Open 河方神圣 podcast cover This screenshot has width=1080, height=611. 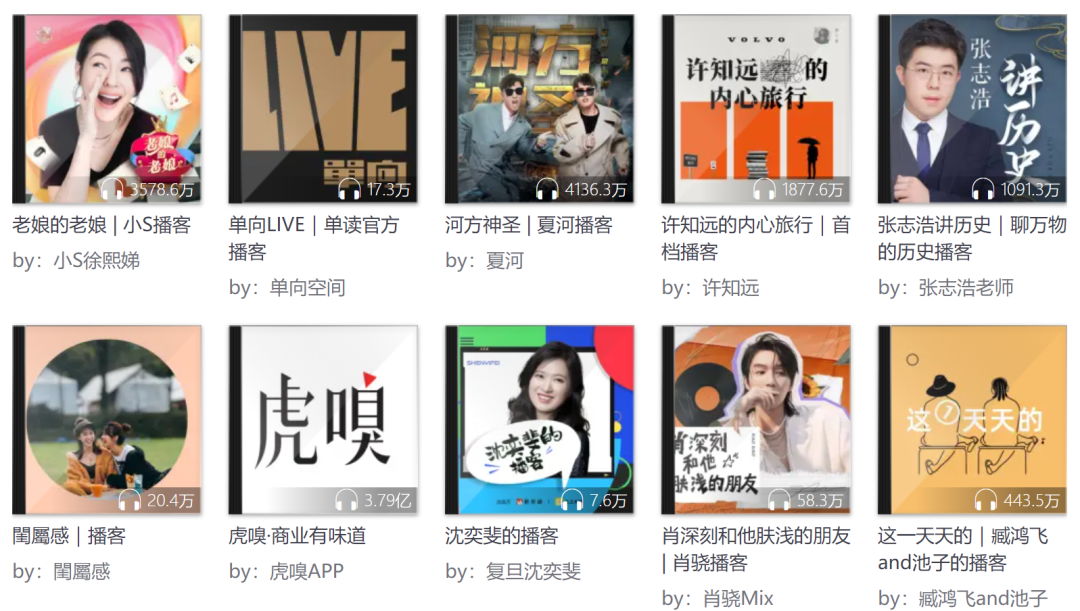point(540,109)
